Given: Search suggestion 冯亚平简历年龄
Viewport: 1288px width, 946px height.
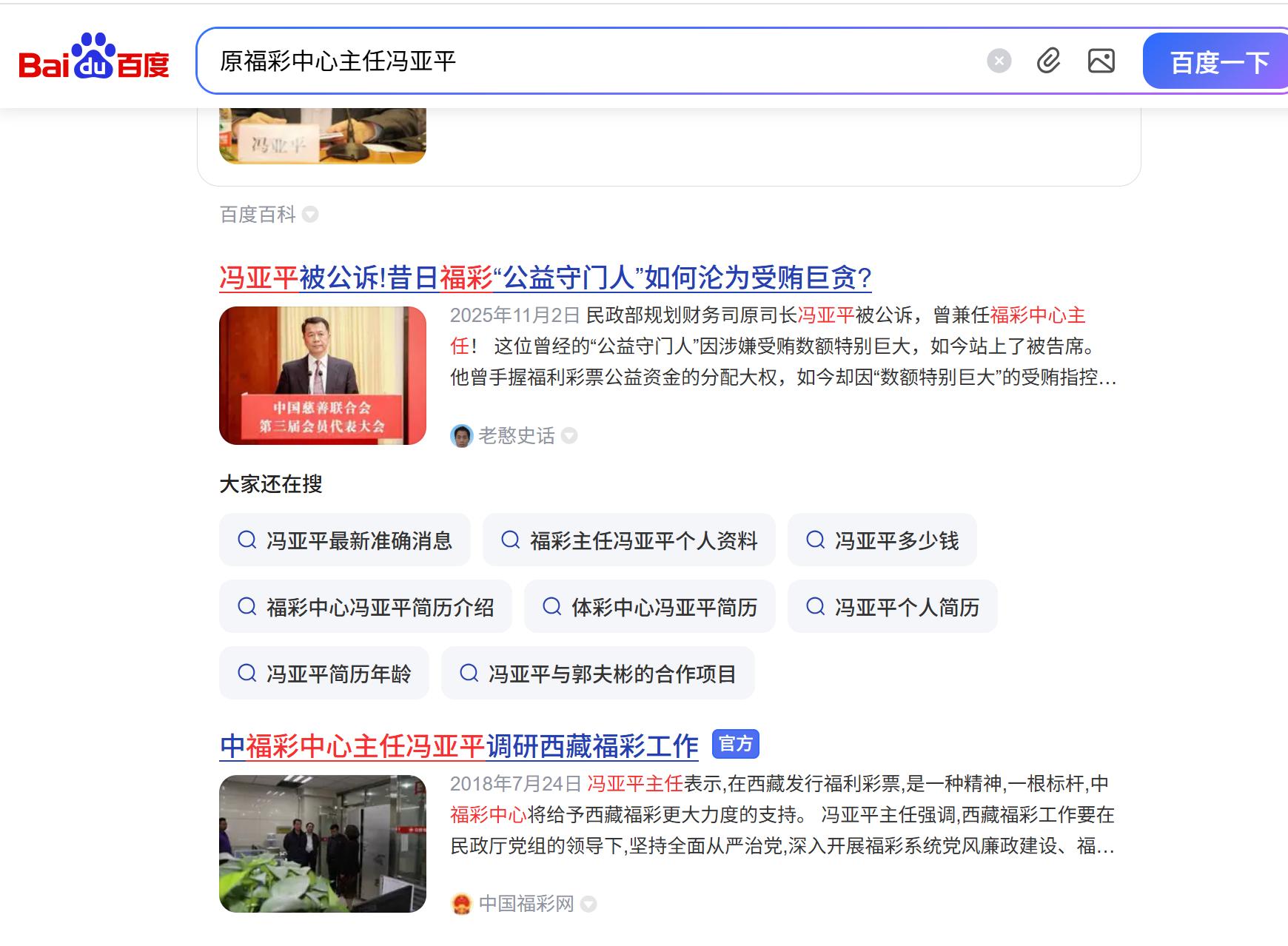Looking at the screenshot, I should point(324,674).
